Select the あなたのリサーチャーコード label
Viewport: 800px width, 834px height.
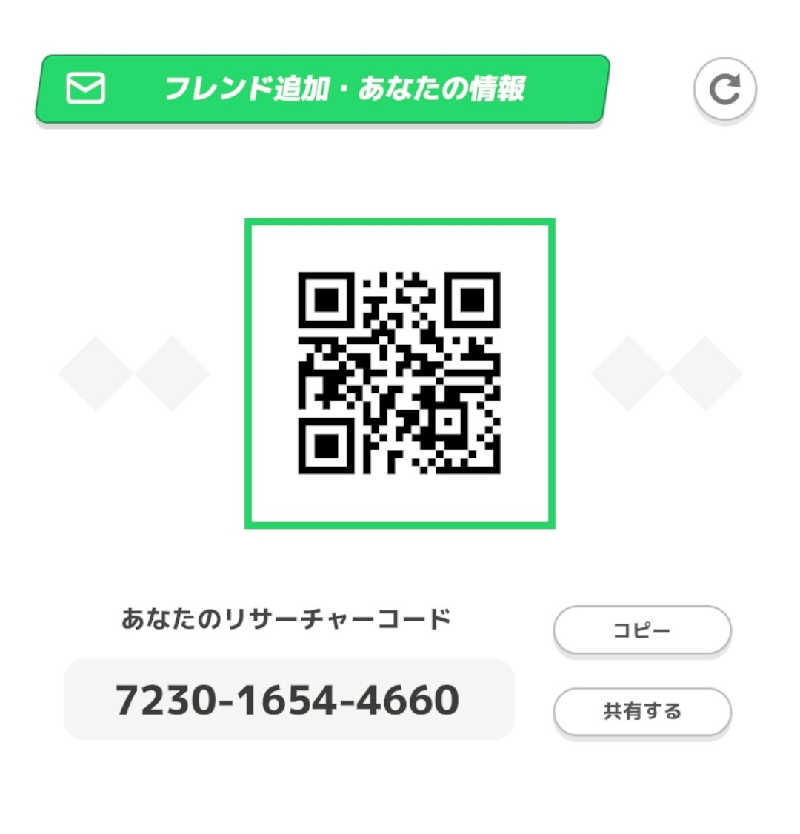[285, 617]
